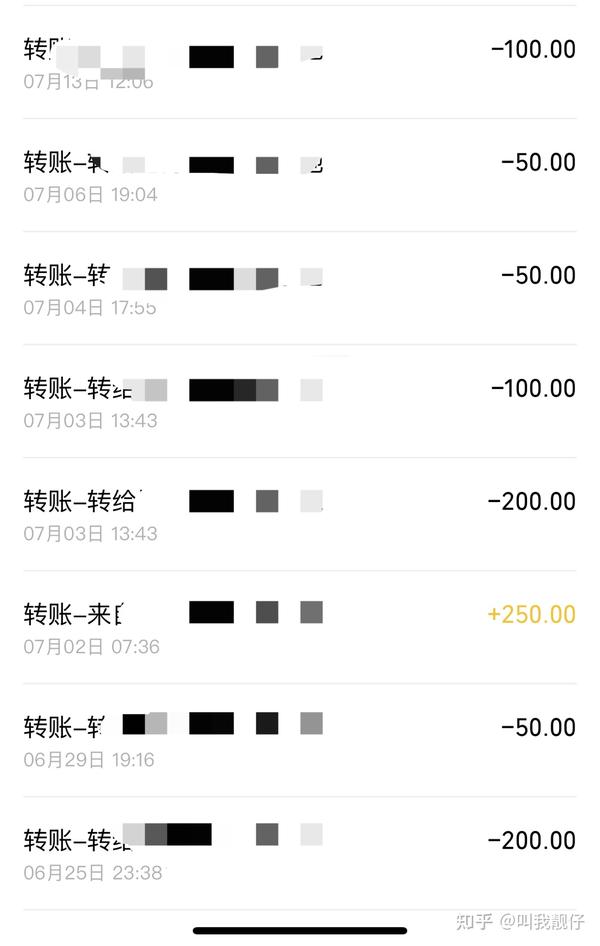View the +250.00 incoming transfer on 07月02日

click(300, 628)
